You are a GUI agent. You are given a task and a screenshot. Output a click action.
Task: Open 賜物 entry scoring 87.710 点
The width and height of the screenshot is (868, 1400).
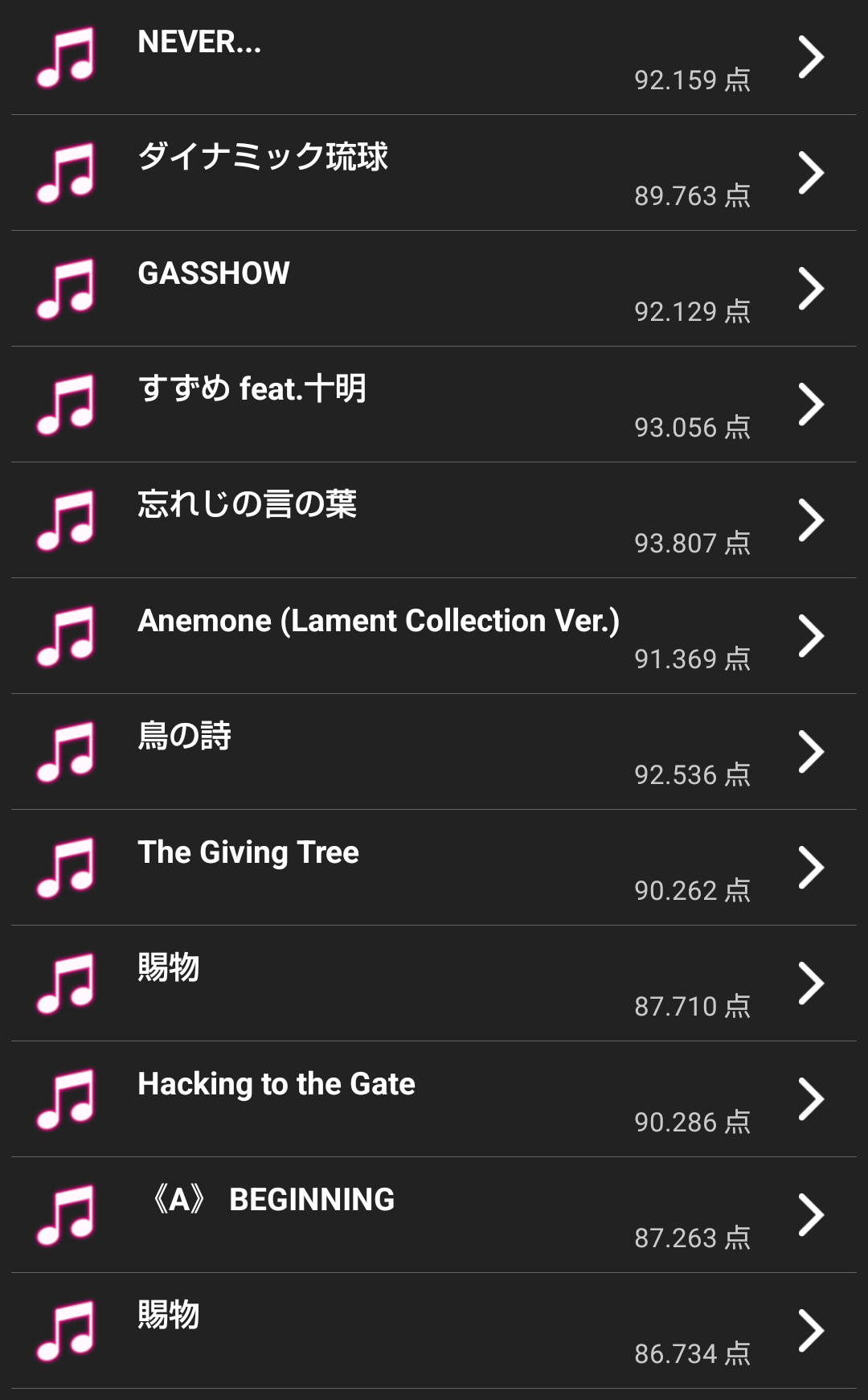click(x=434, y=983)
